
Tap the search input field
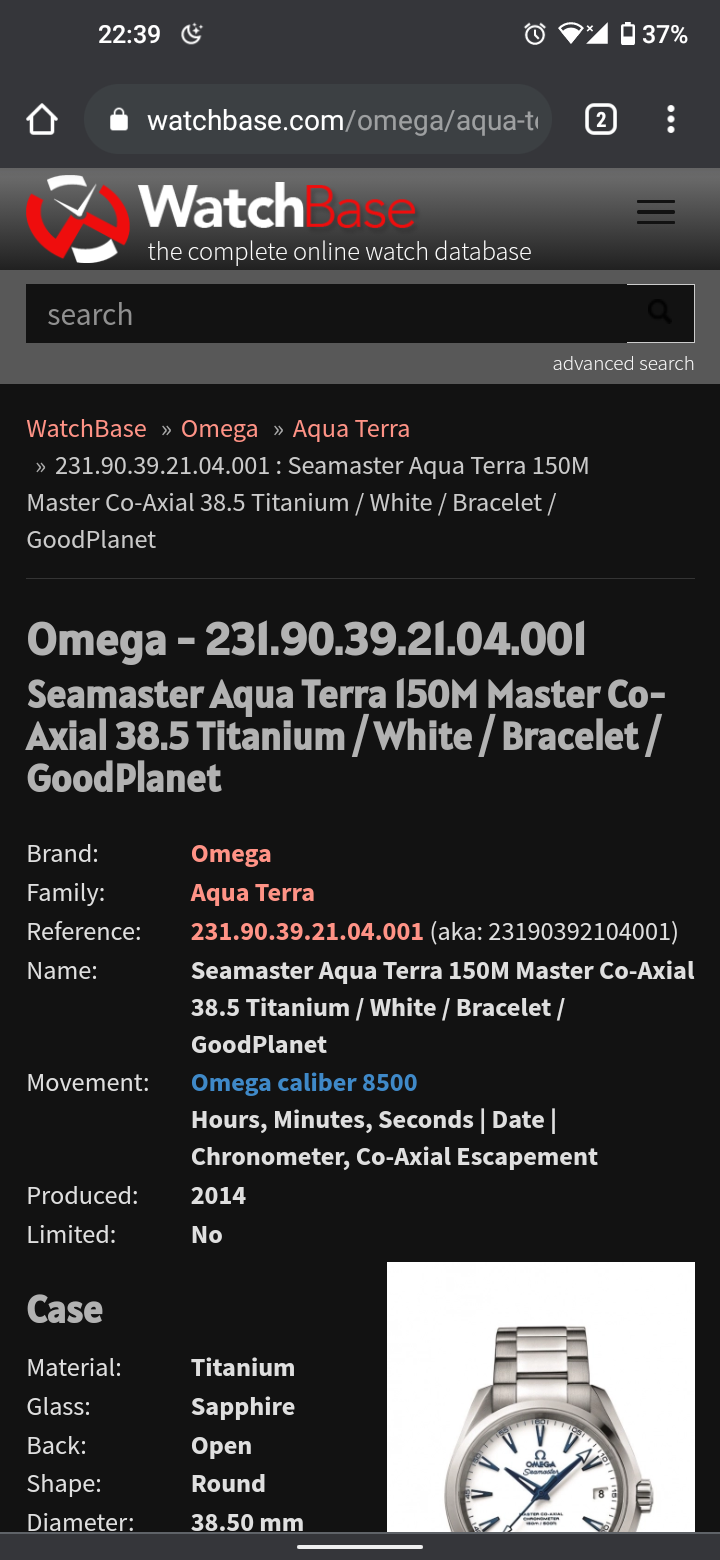[325, 314]
